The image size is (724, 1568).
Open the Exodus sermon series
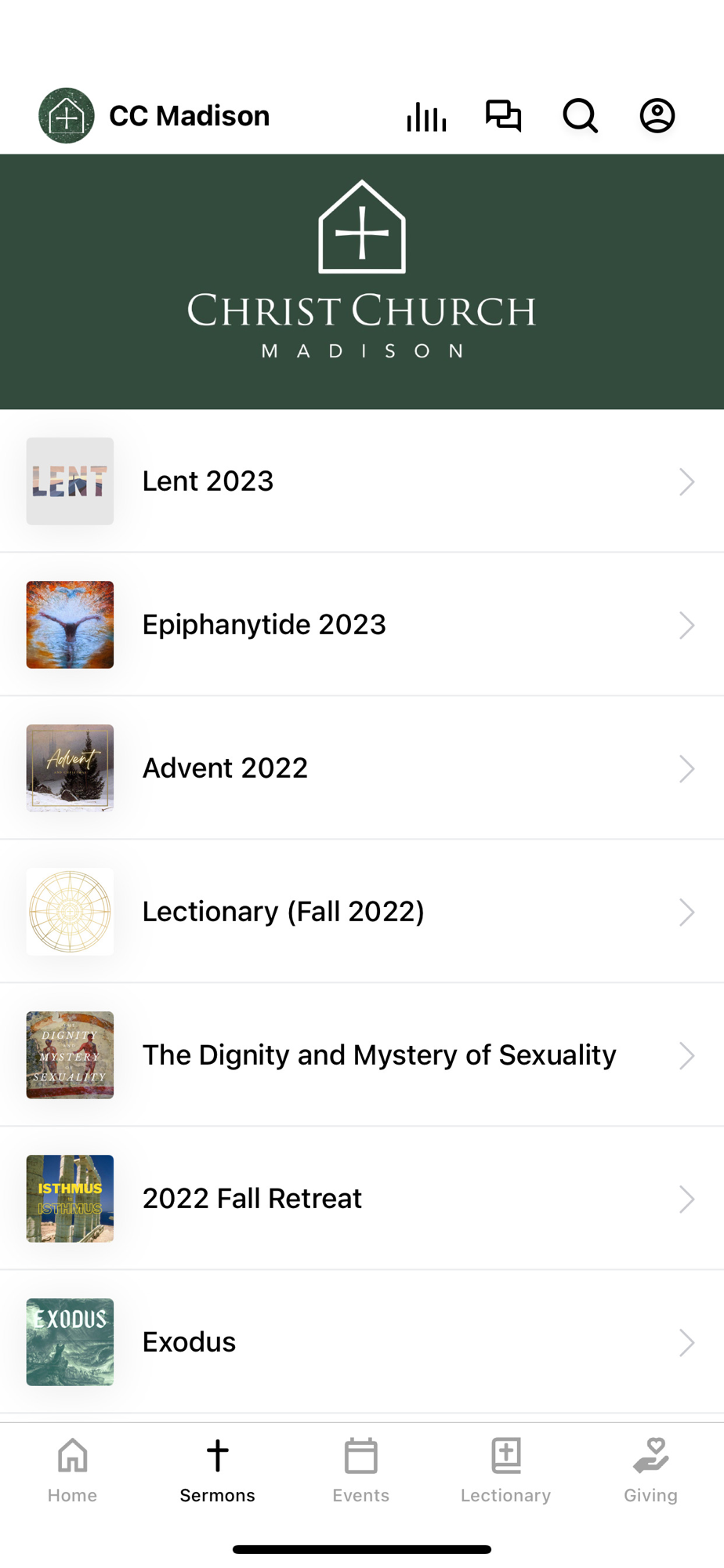pos(361,1342)
